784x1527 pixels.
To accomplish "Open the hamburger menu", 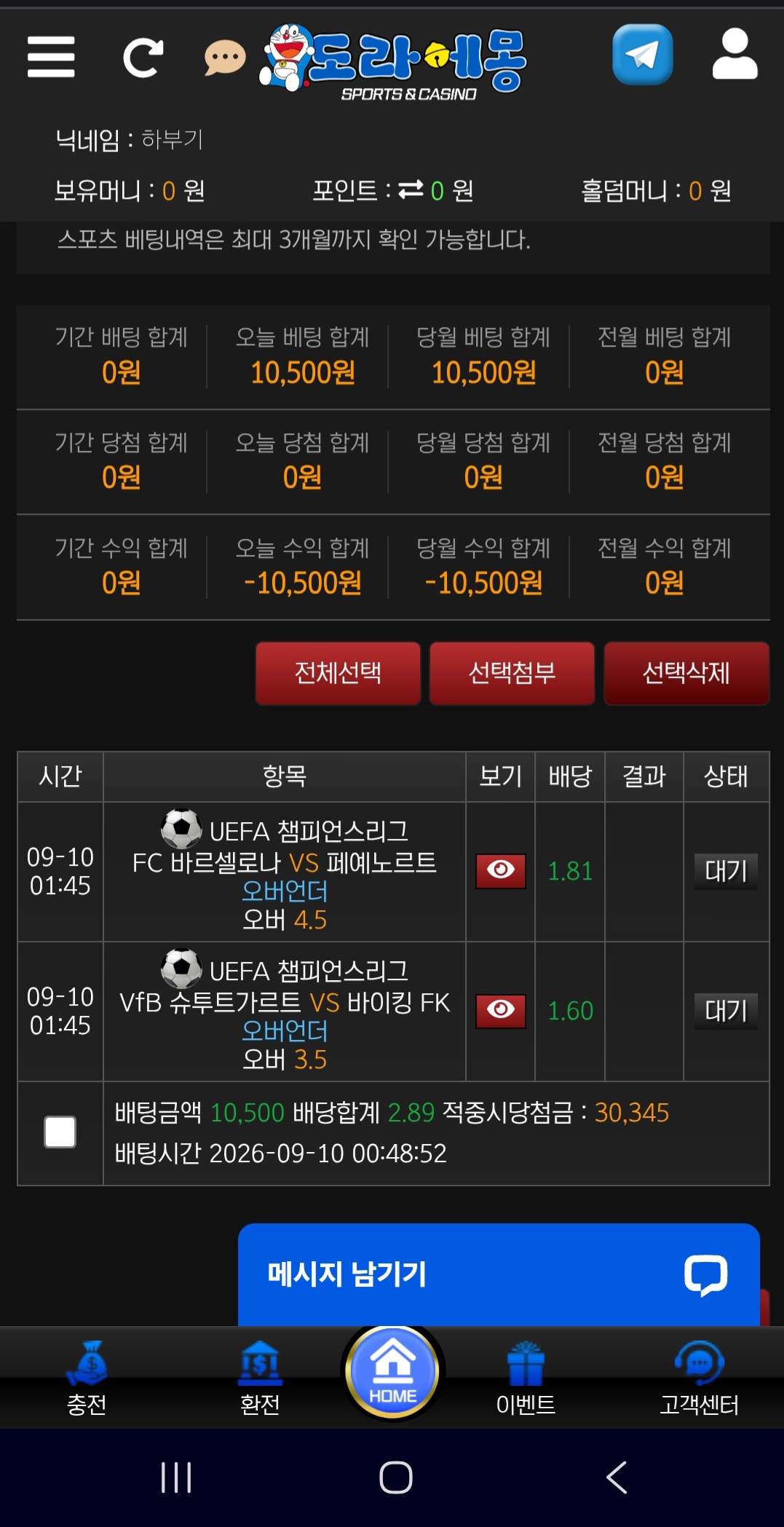I will (51, 57).
